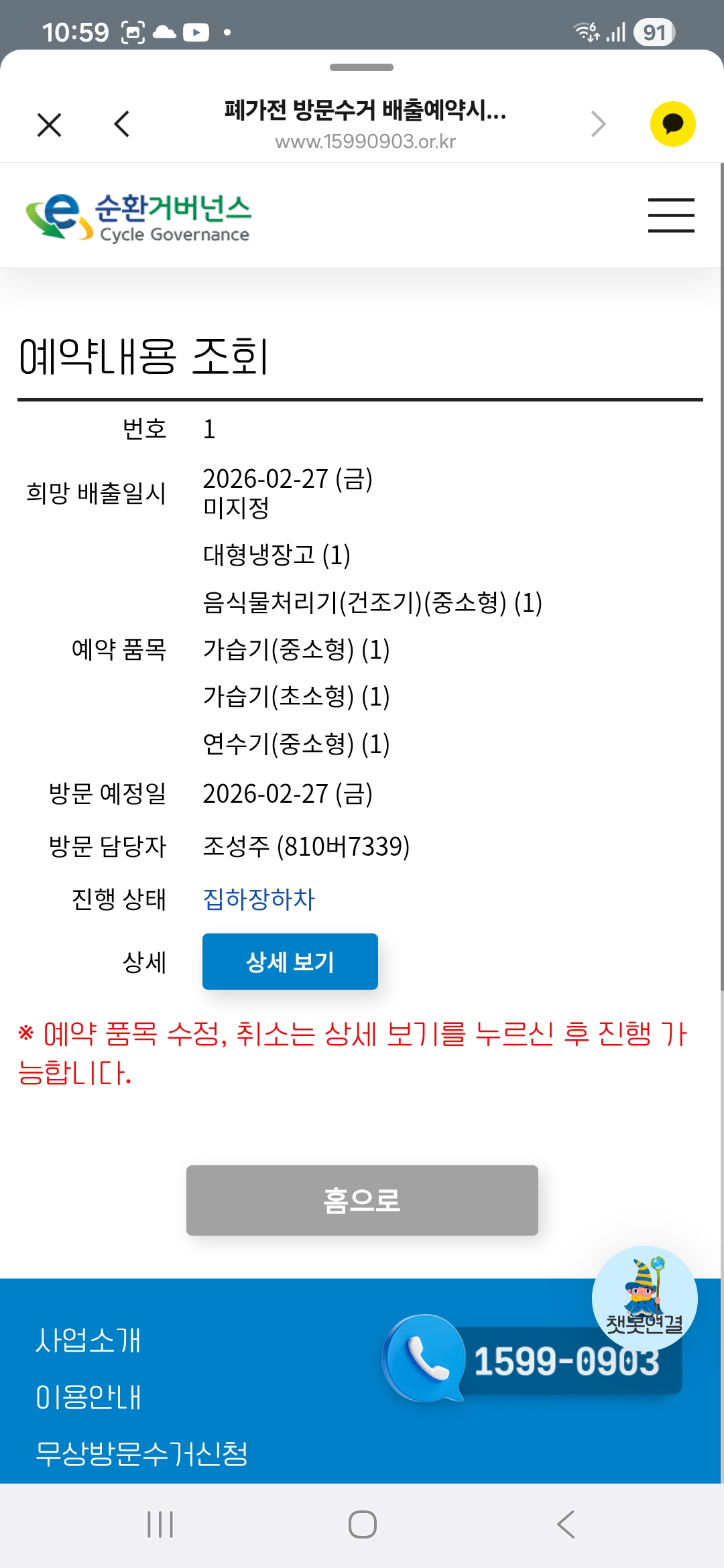Open the recent apps view
724x1568 pixels.
click(x=160, y=1524)
